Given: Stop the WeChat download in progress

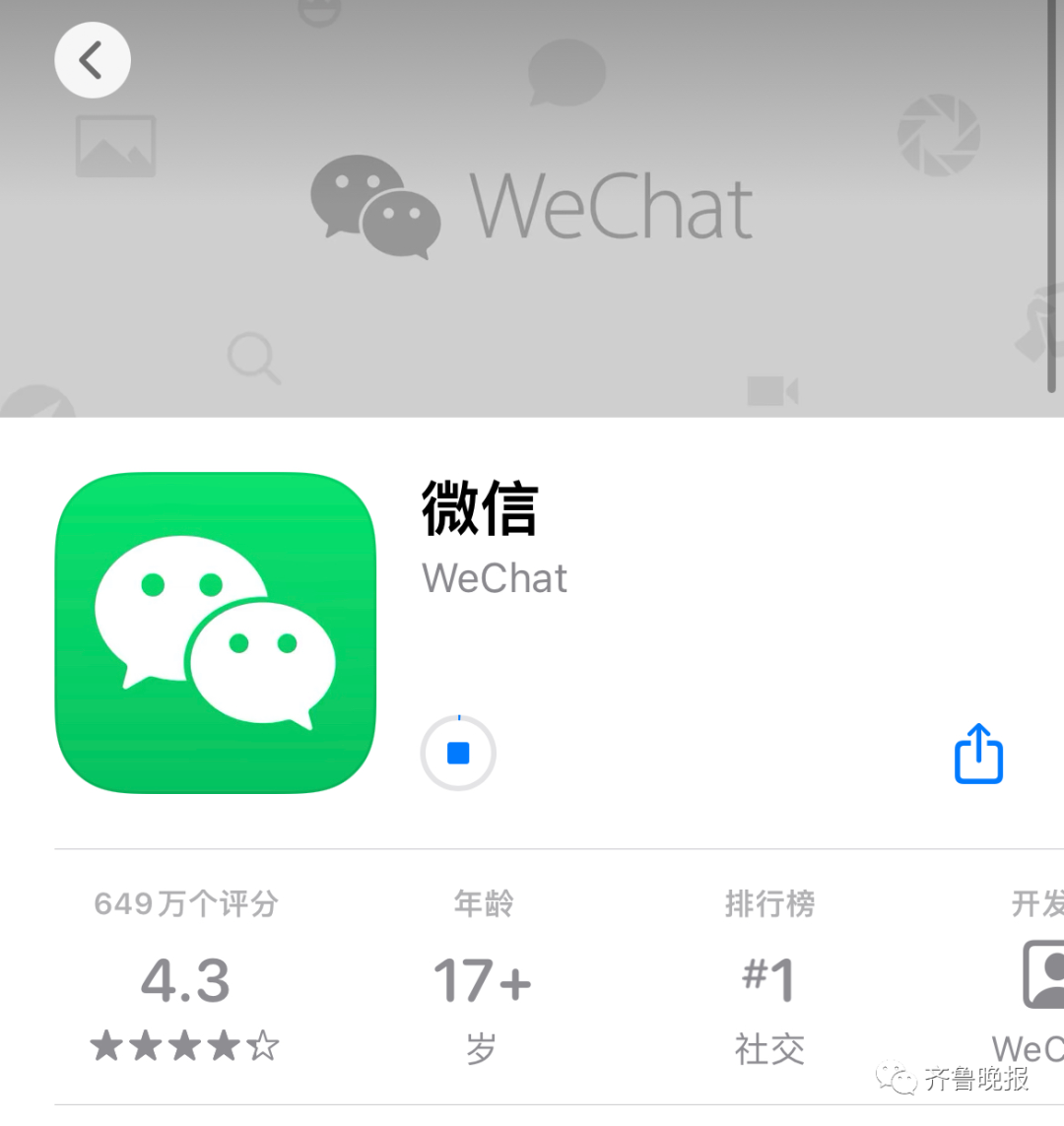Looking at the screenshot, I should coord(458,754).
